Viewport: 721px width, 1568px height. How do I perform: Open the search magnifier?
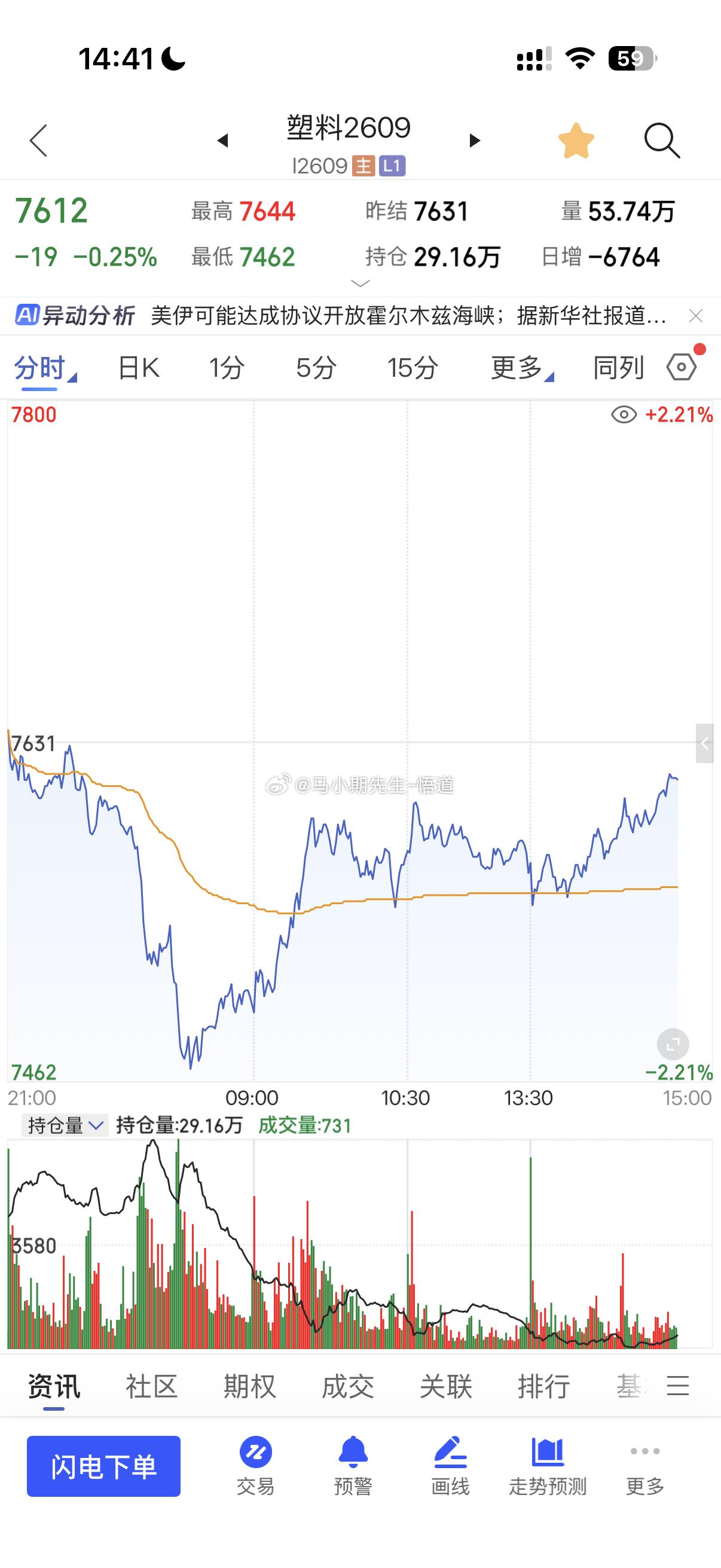tap(662, 141)
